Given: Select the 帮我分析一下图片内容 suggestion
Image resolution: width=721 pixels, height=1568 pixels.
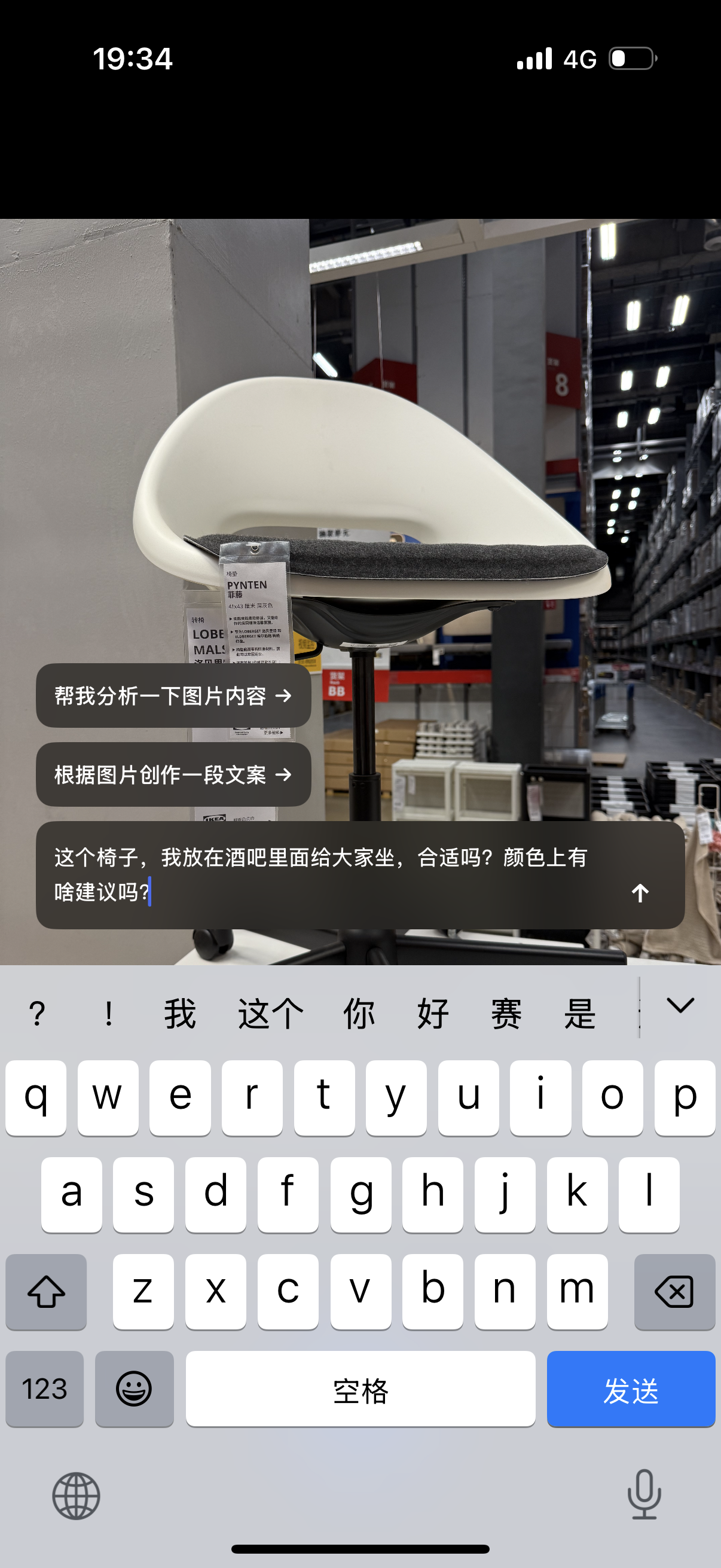Looking at the screenshot, I should pos(173,695).
